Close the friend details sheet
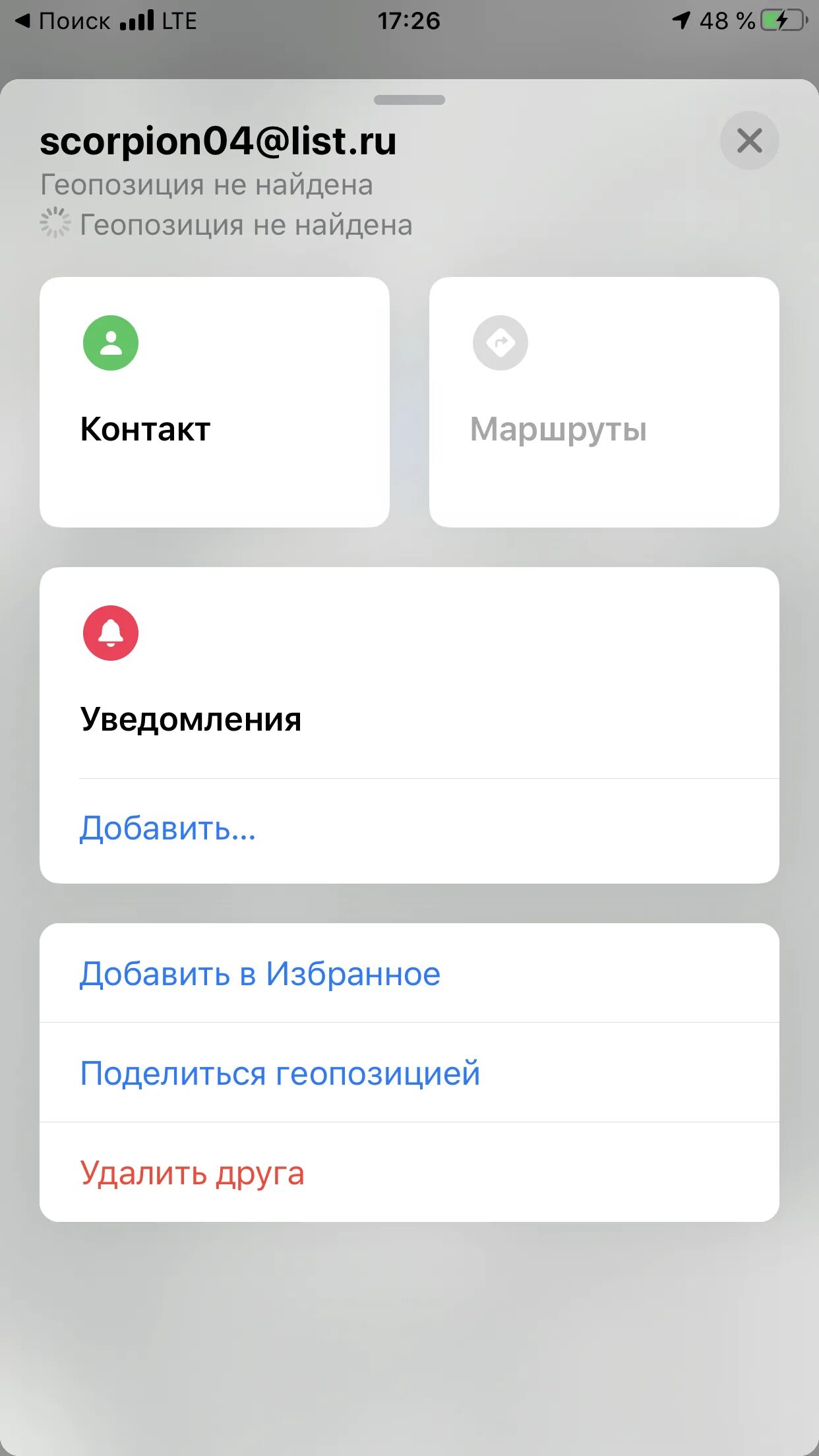The image size is (819, 1456). click(x=749, y=140)
